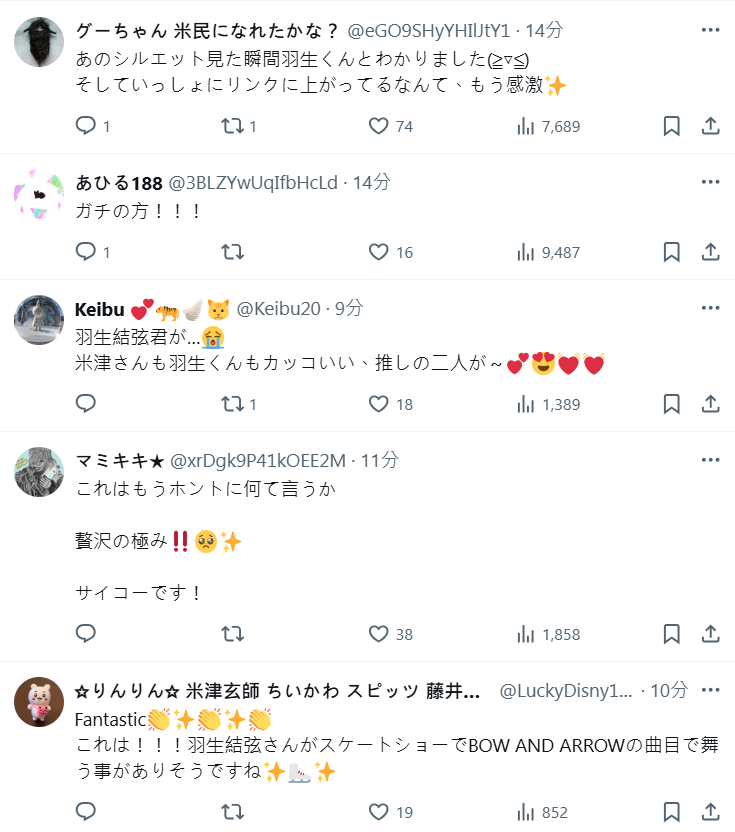
Task: Open あひる188's profile avatar
Action: (x=39, y=193)
